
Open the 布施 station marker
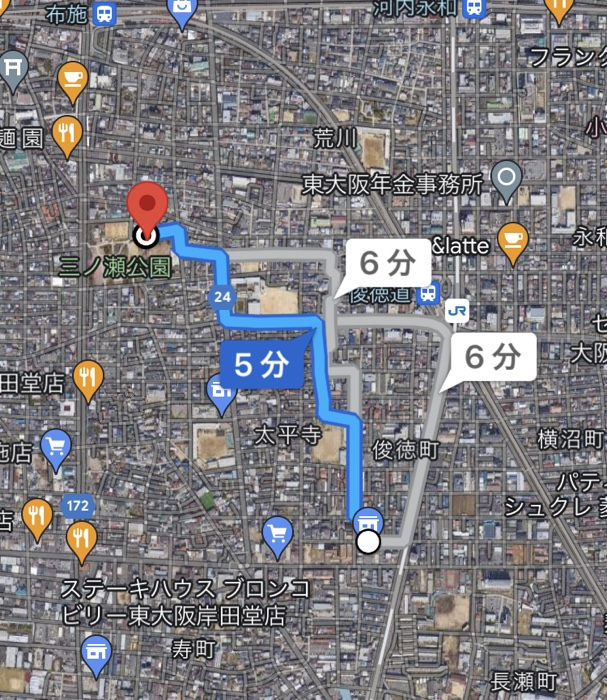coord(103,14)
